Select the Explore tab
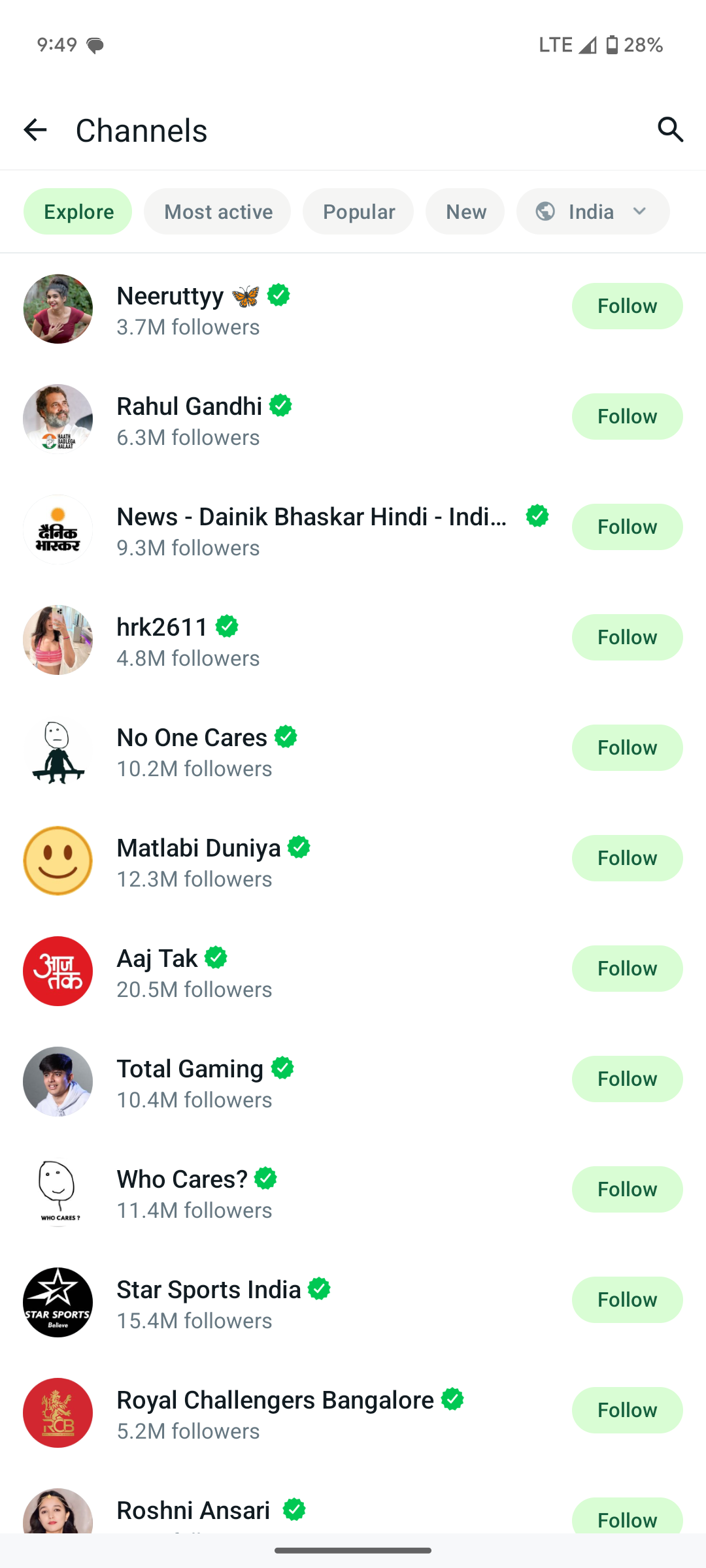 (77, 211)
